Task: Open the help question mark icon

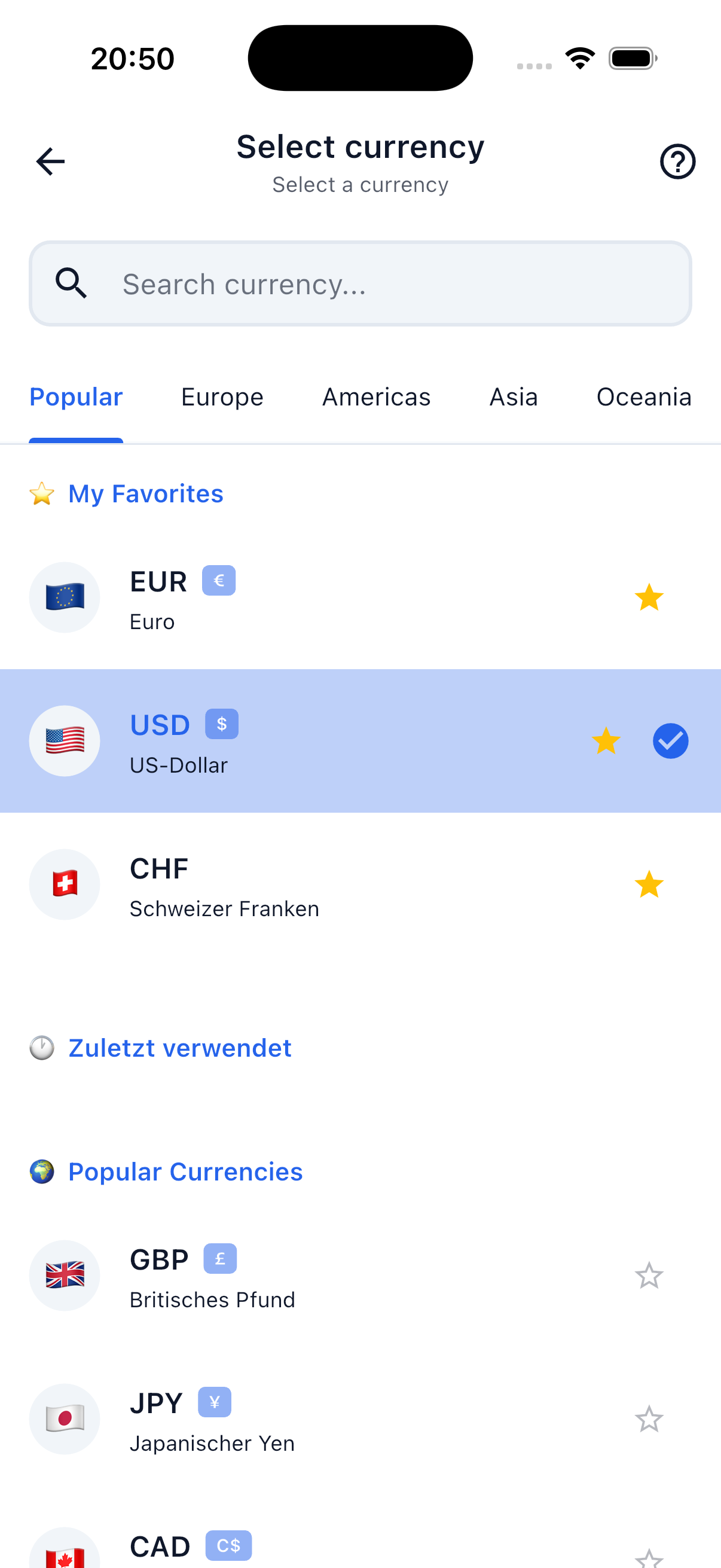Action: (x=677, y=161)
